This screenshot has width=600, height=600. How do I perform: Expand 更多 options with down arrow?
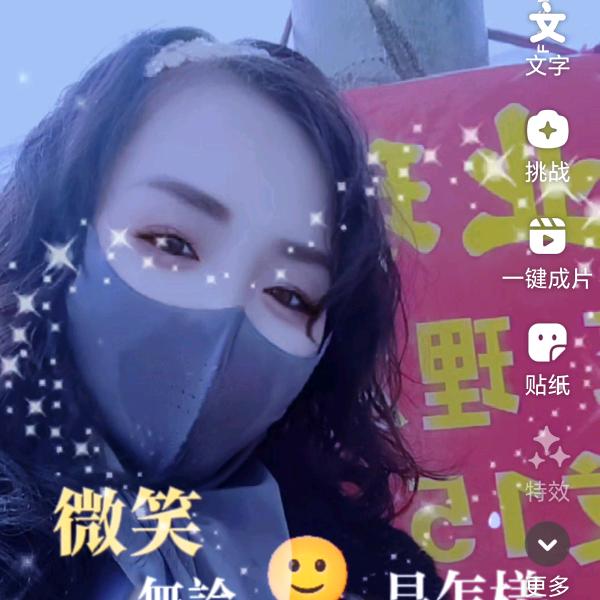[x=548, y=545]
